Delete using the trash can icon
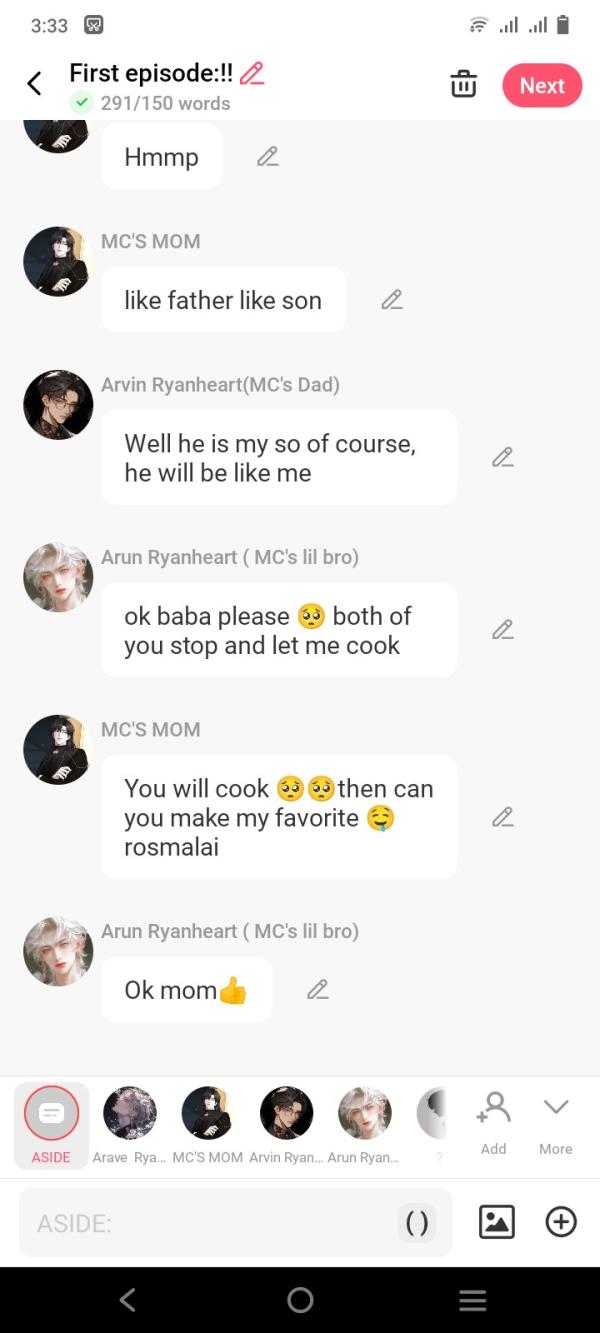The width and height of the screenshot is (600, 1333). click(x=463, y=85)
